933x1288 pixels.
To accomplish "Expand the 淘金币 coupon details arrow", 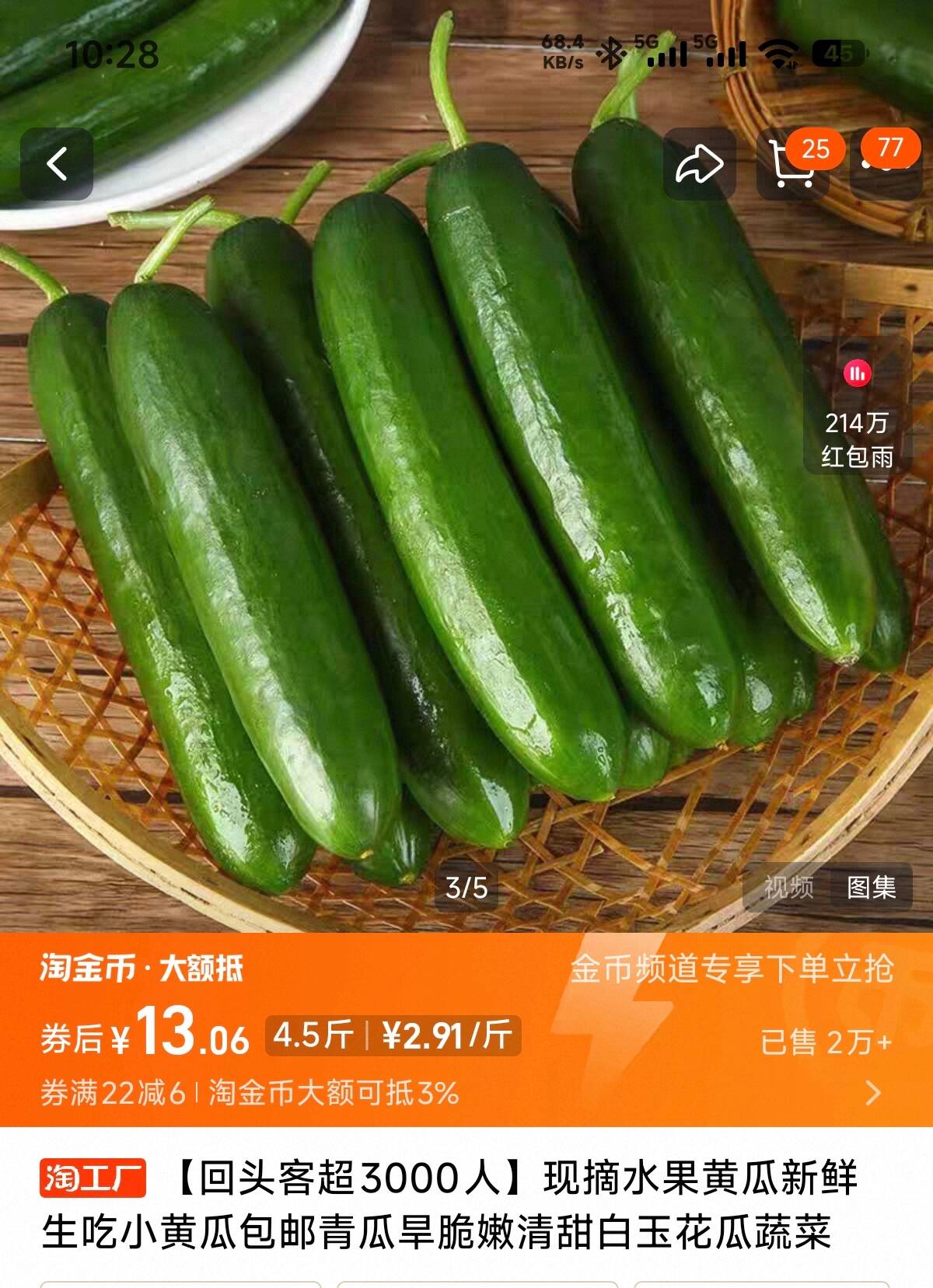I will tap(874, 1093).
